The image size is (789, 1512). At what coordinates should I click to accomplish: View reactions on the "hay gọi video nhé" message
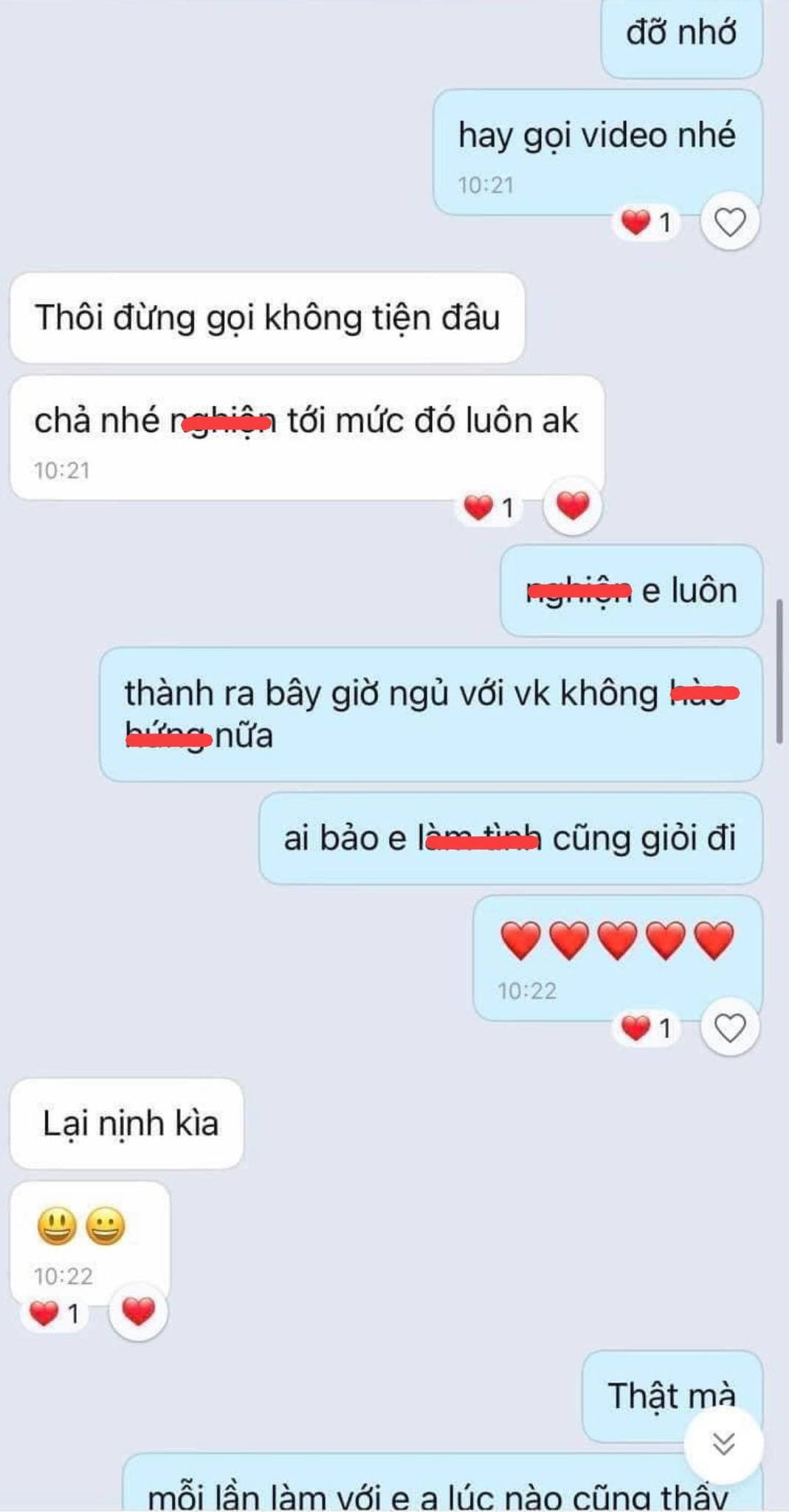click(647, 221)
